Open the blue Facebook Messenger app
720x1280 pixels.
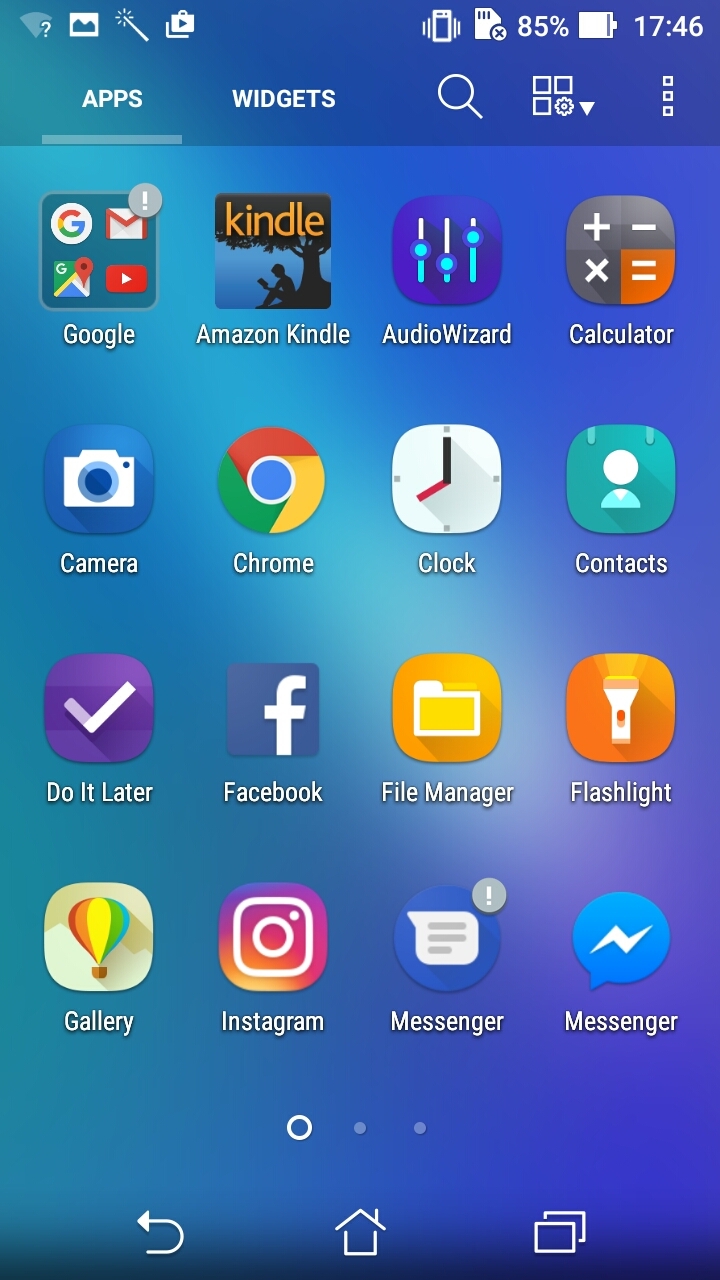(x=621, y=940)
